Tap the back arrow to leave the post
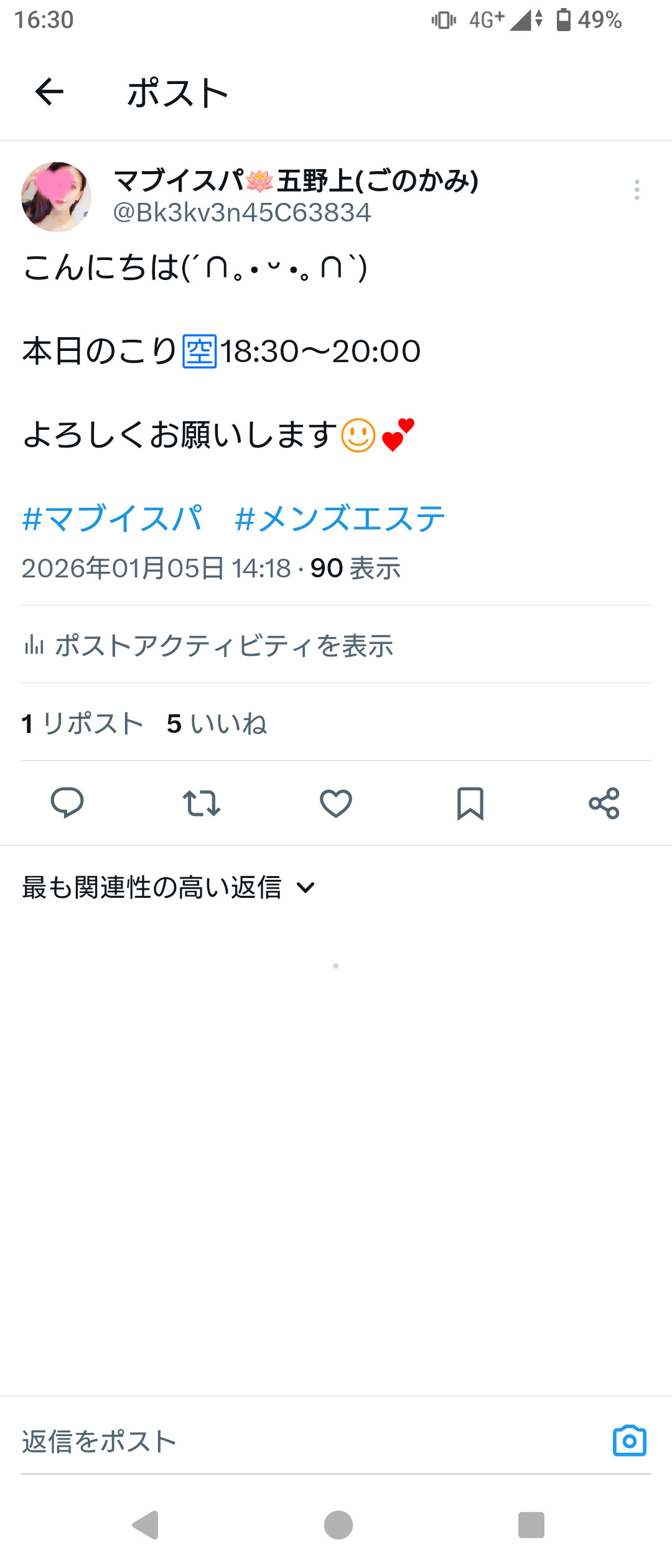The height and width of the screenshot is (1568, 672). (x=49, y=92)
